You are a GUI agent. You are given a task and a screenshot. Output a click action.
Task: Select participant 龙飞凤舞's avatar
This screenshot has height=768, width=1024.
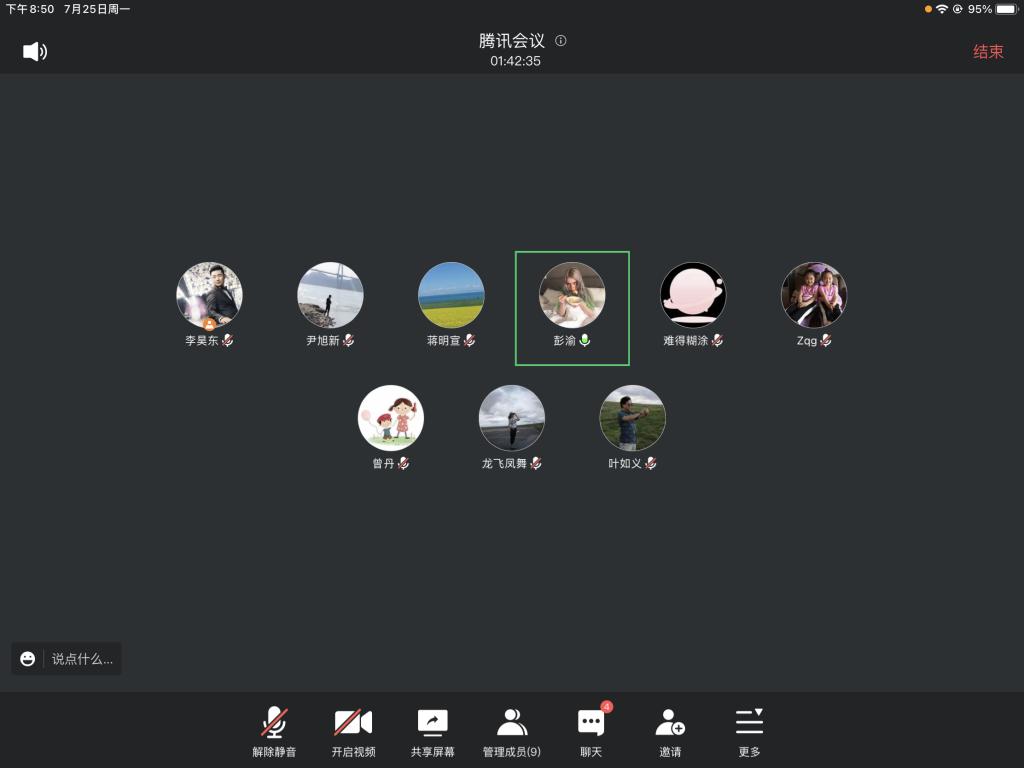pyautogui.click(x=512, y=418)
